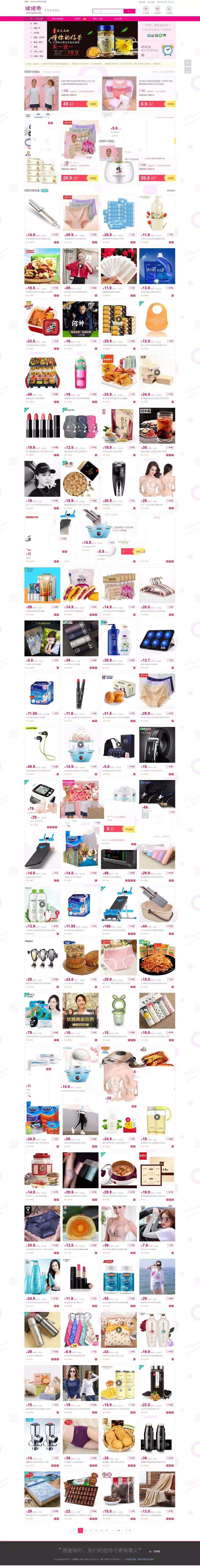This screenshot has height=1568, width=200.
Task: Tap the search input field at top
Action: (107, 11)
